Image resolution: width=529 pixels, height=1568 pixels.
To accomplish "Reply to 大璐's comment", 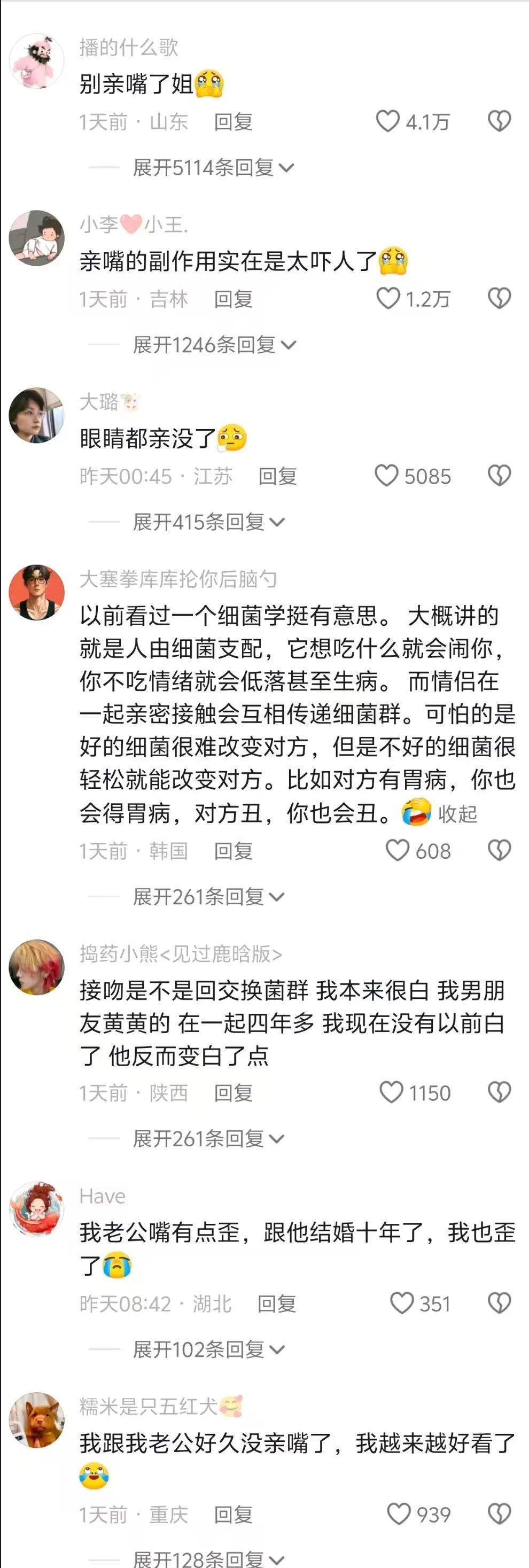I will 277,476.
